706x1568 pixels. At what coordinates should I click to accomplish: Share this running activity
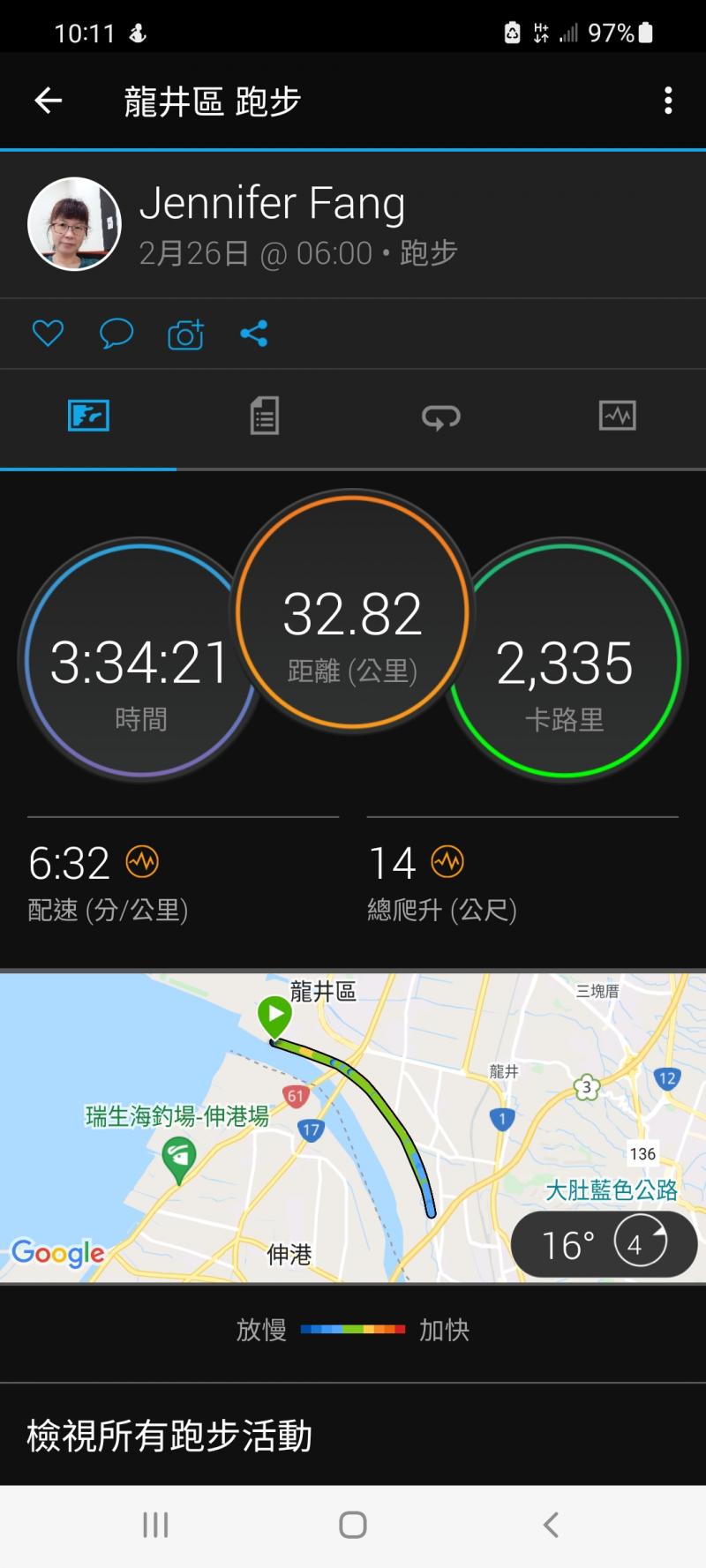254,334
